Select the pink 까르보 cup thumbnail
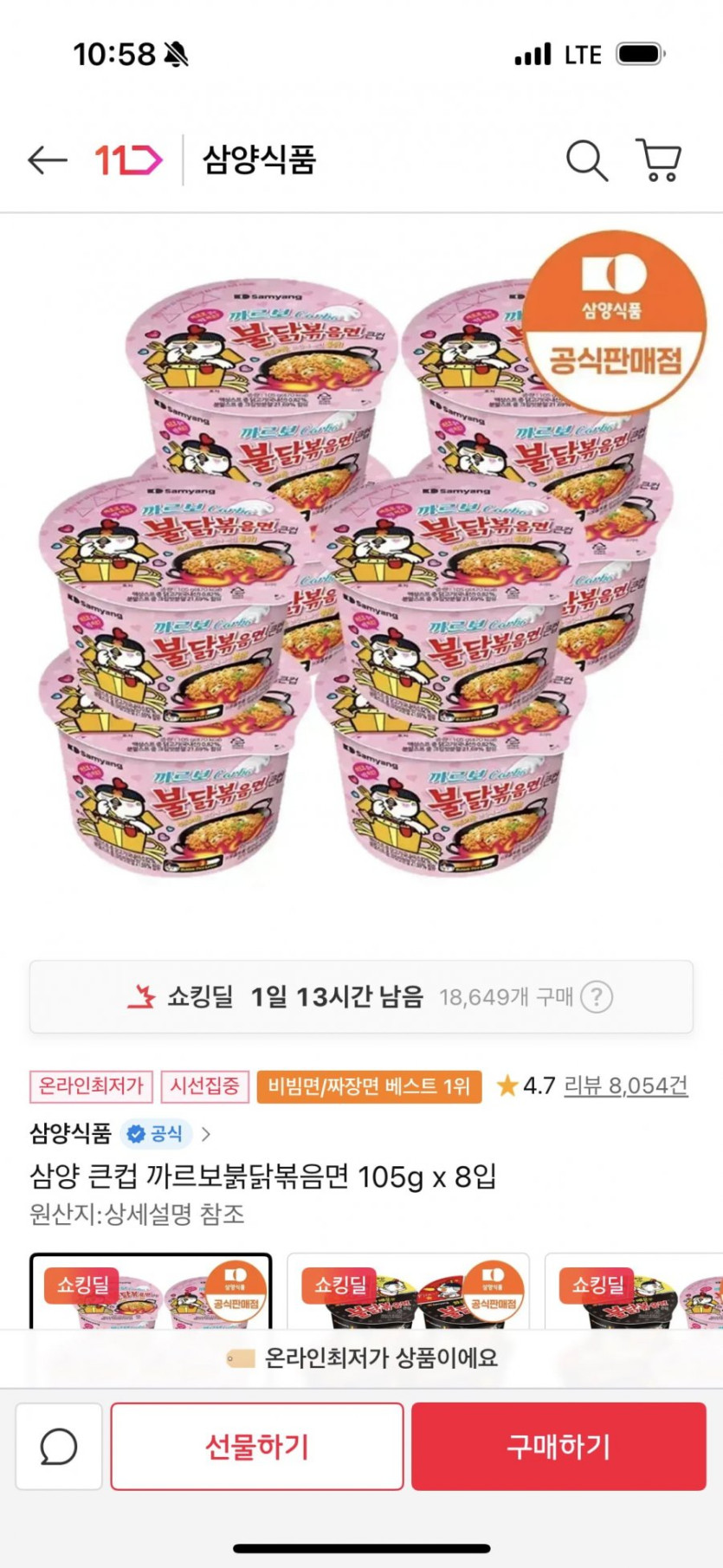Screen dimensions: 723x1568 tap(151, 1292)
